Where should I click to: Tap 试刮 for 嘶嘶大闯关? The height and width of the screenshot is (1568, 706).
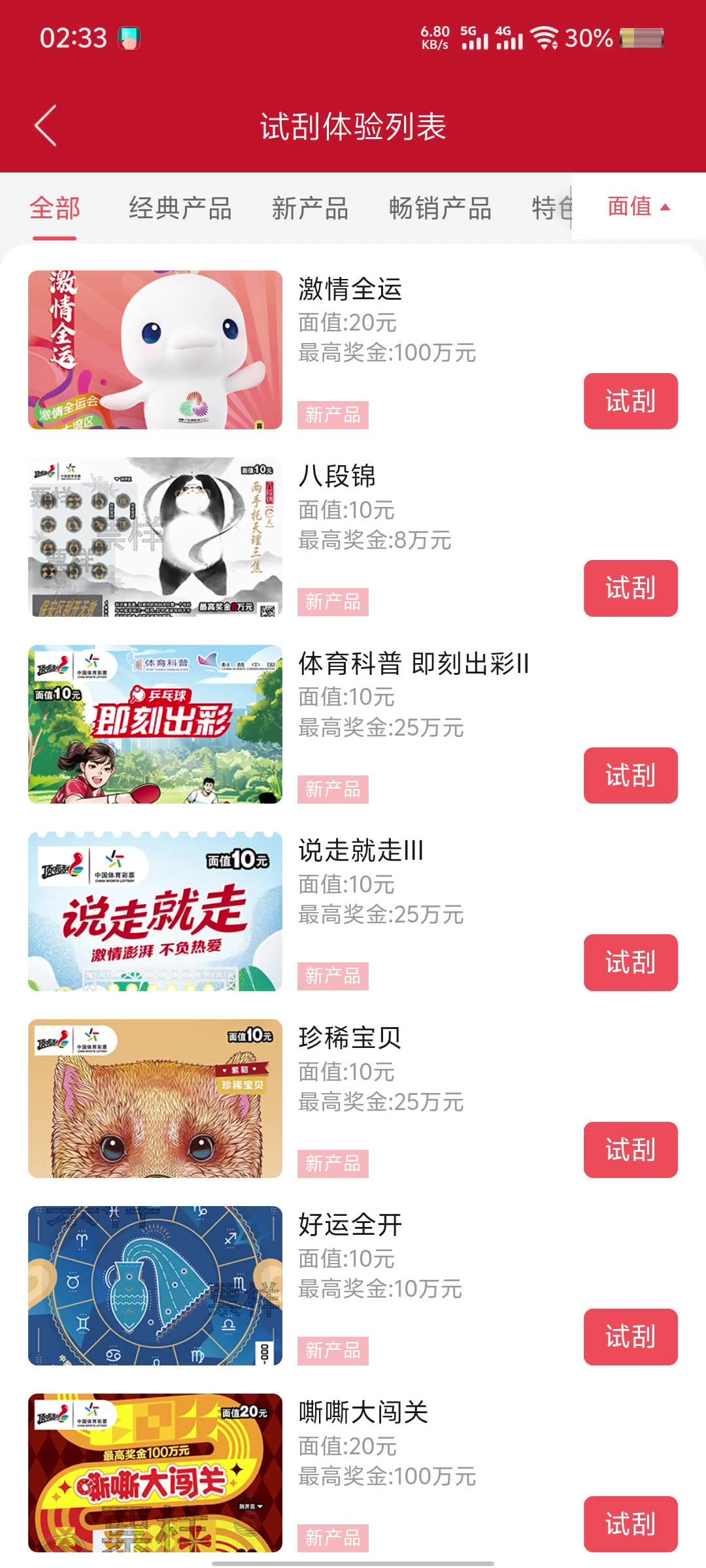click(x=630, y=1524)
